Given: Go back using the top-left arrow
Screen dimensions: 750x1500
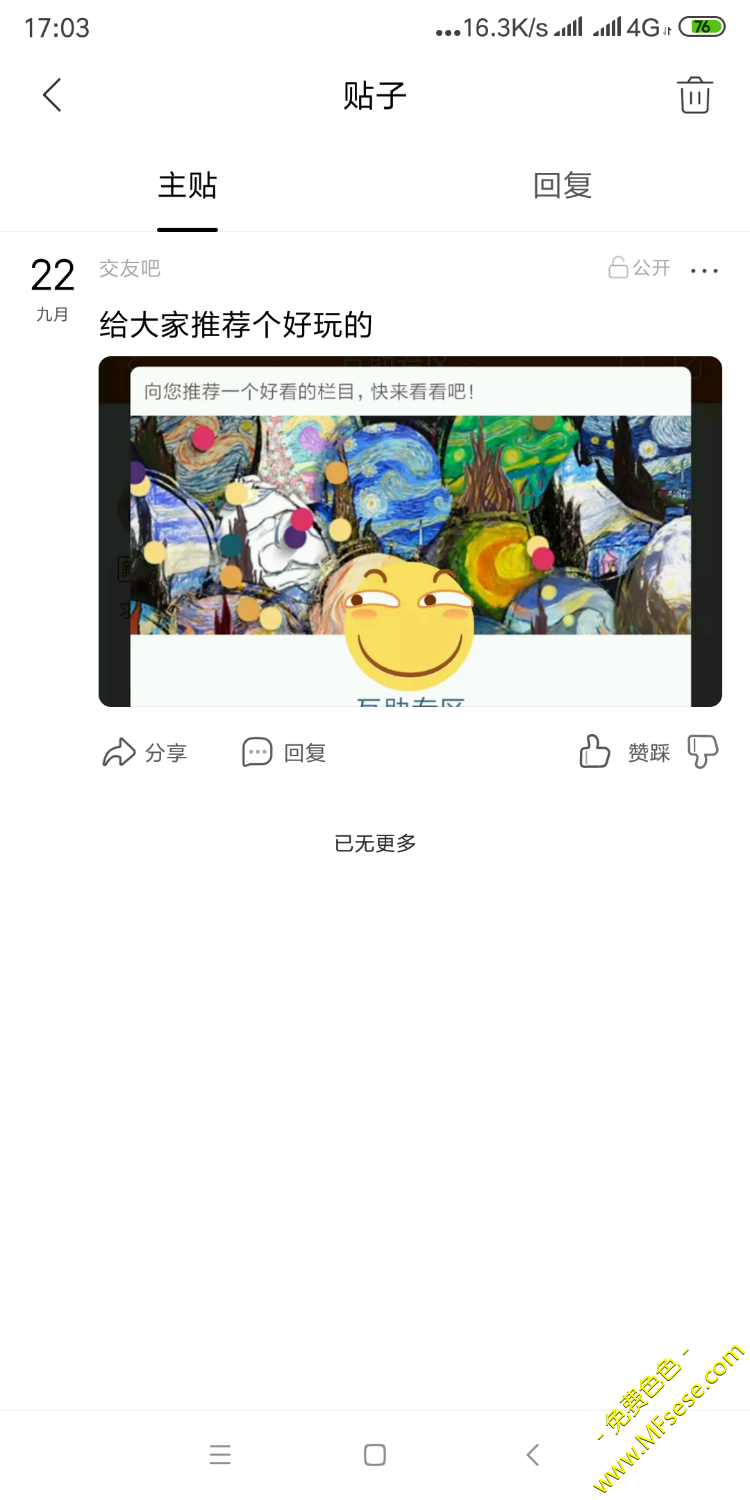Looking at the screenshot, I should click(x=52, y=96).
